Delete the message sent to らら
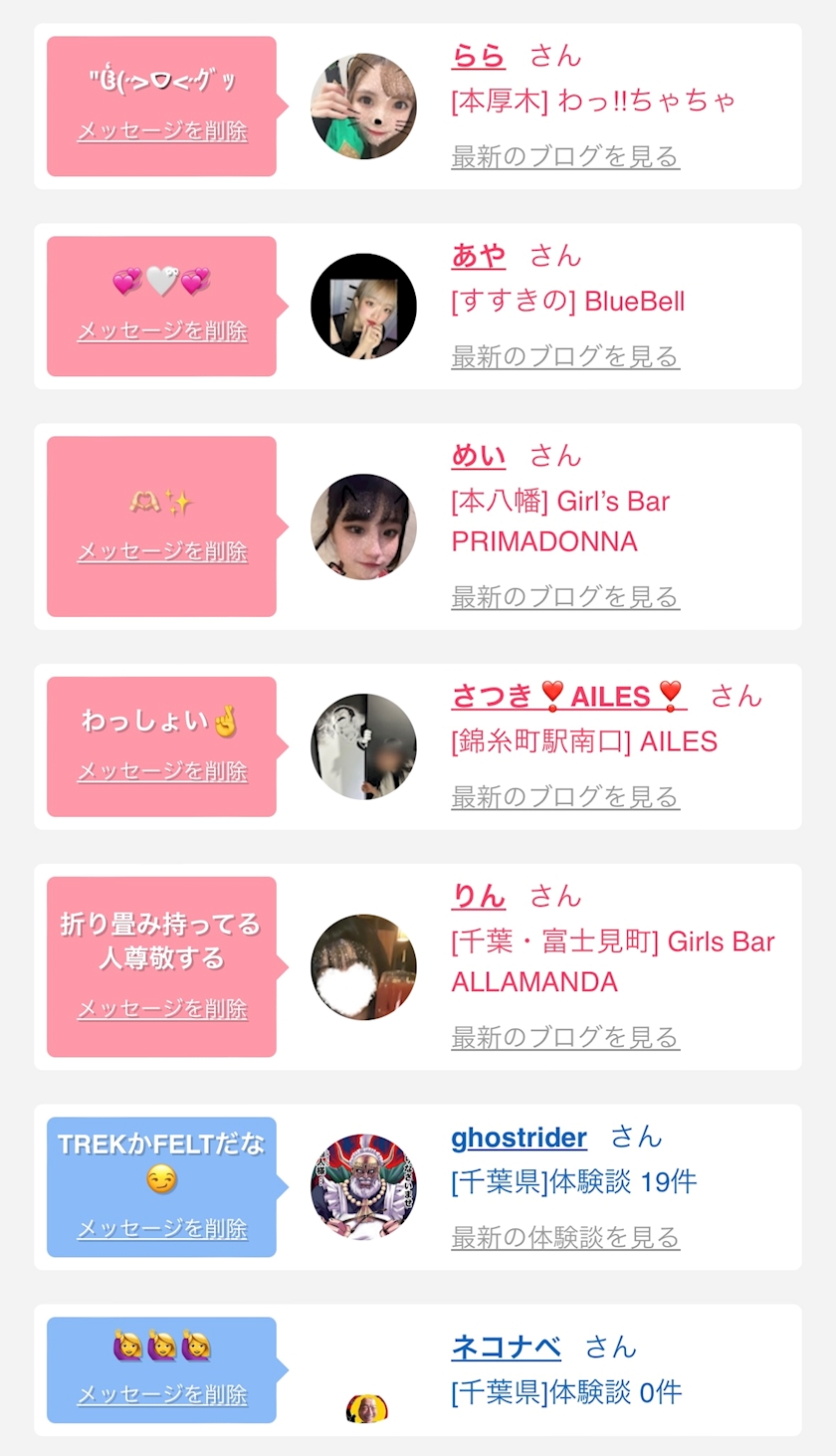The height and width of the screenshot is (1456, 836). point(162,131)
